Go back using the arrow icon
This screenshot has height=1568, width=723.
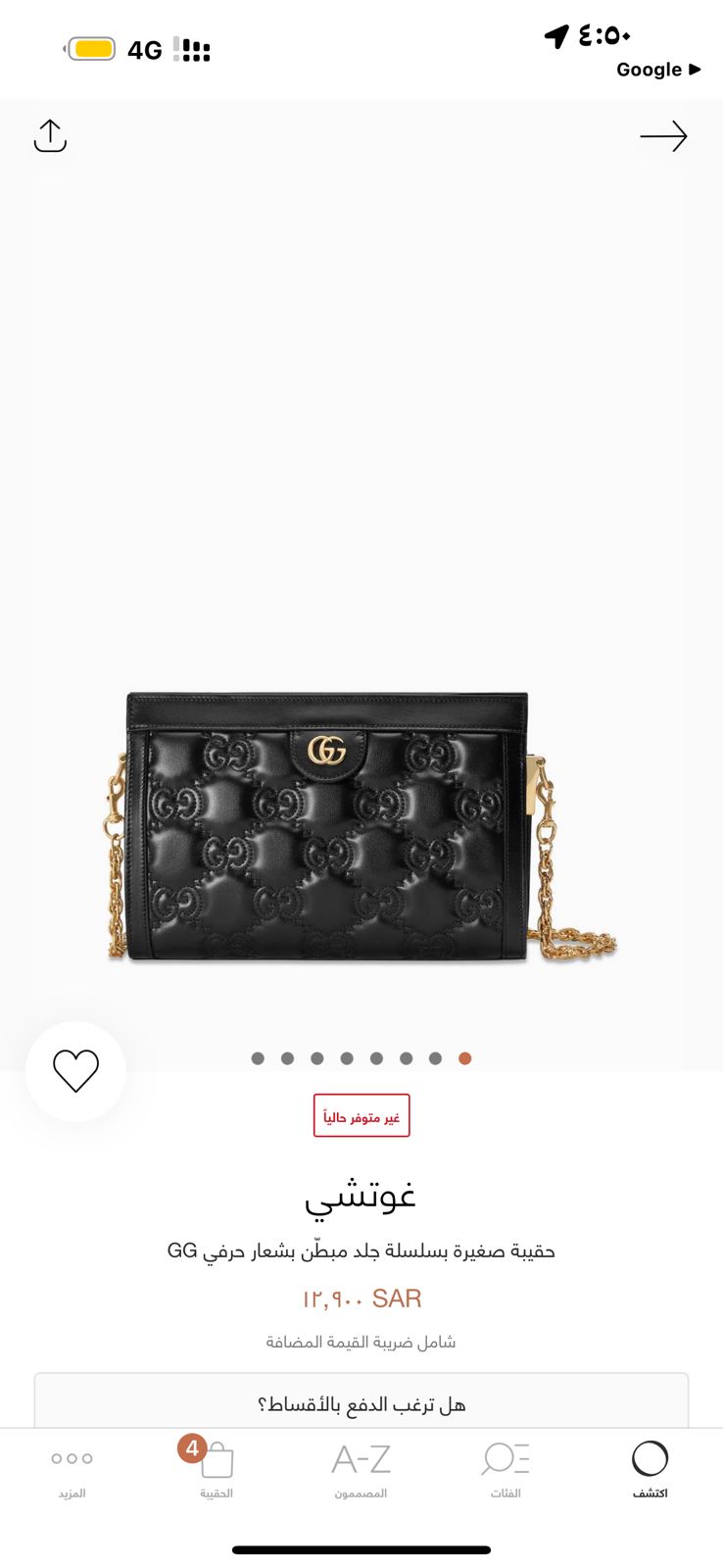(x=664, y=136)
